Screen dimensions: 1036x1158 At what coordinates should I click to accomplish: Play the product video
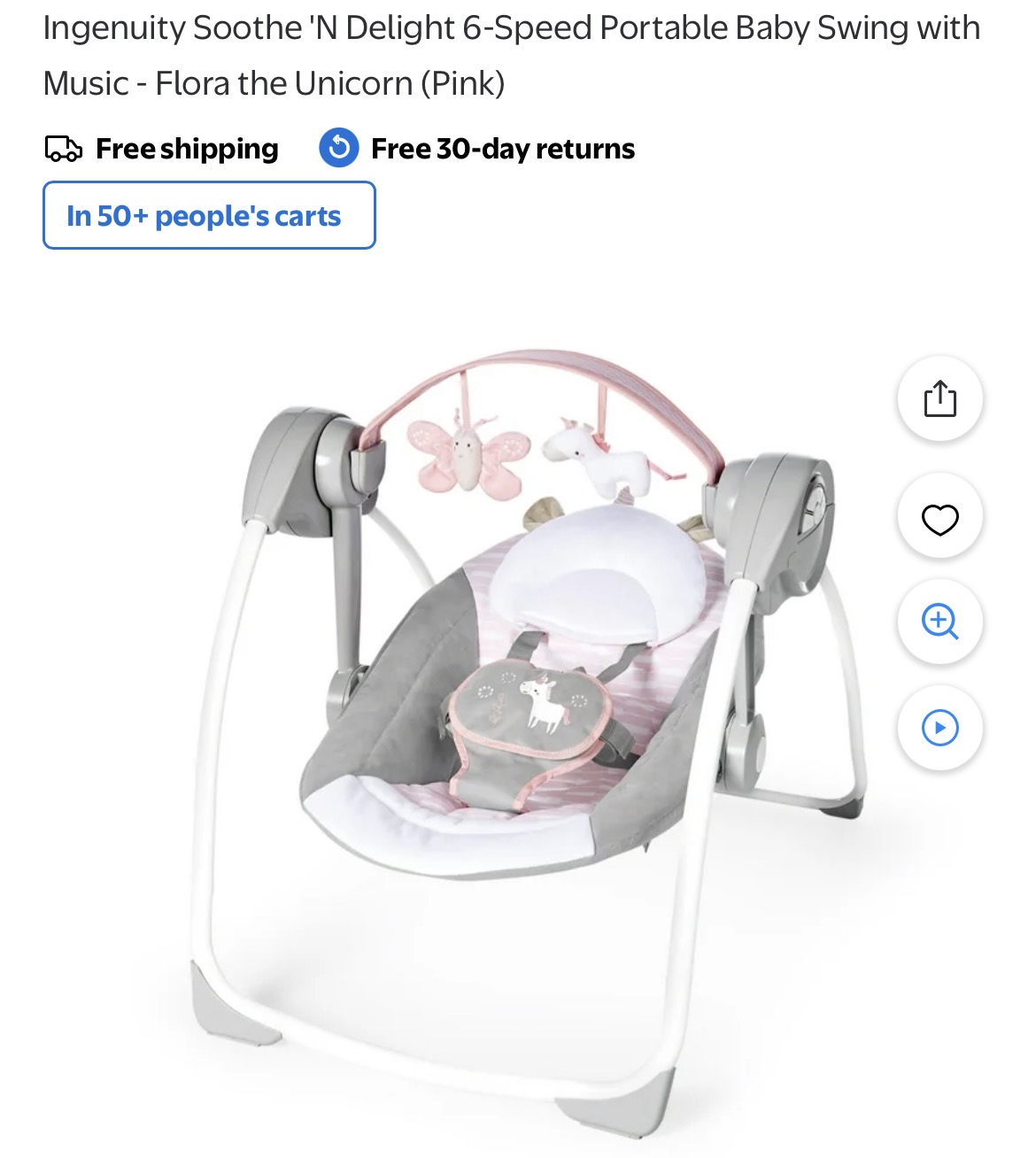point(939,728)
